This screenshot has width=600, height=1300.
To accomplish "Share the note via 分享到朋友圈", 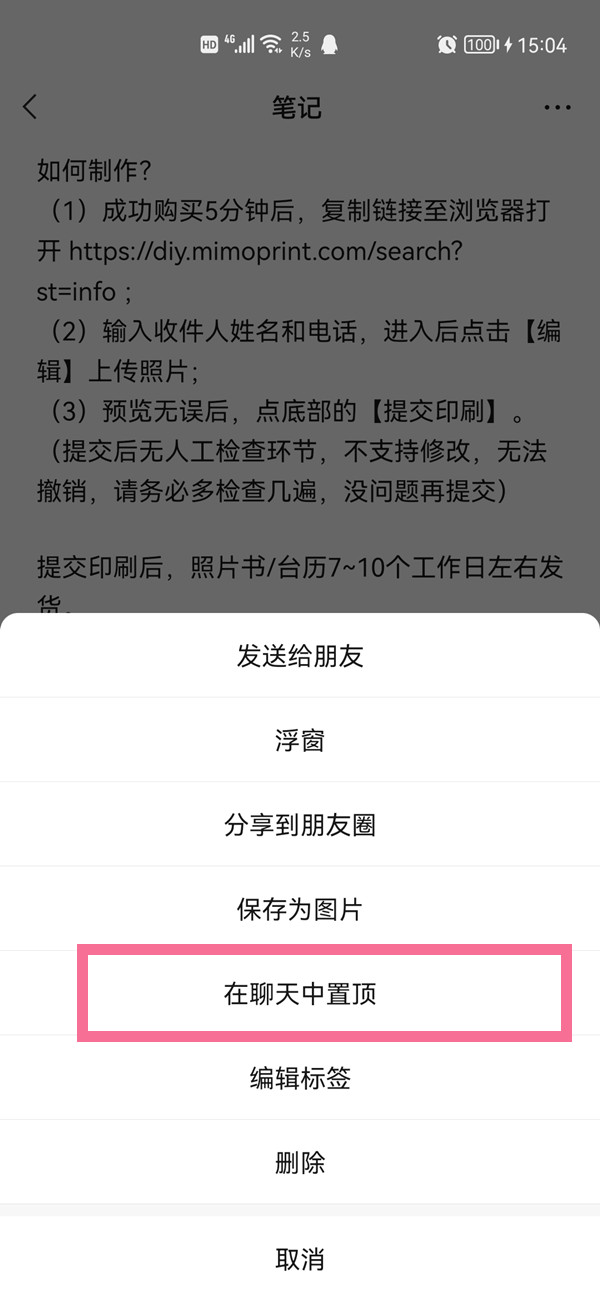I will pyautogui.click(x=300, y=826).
